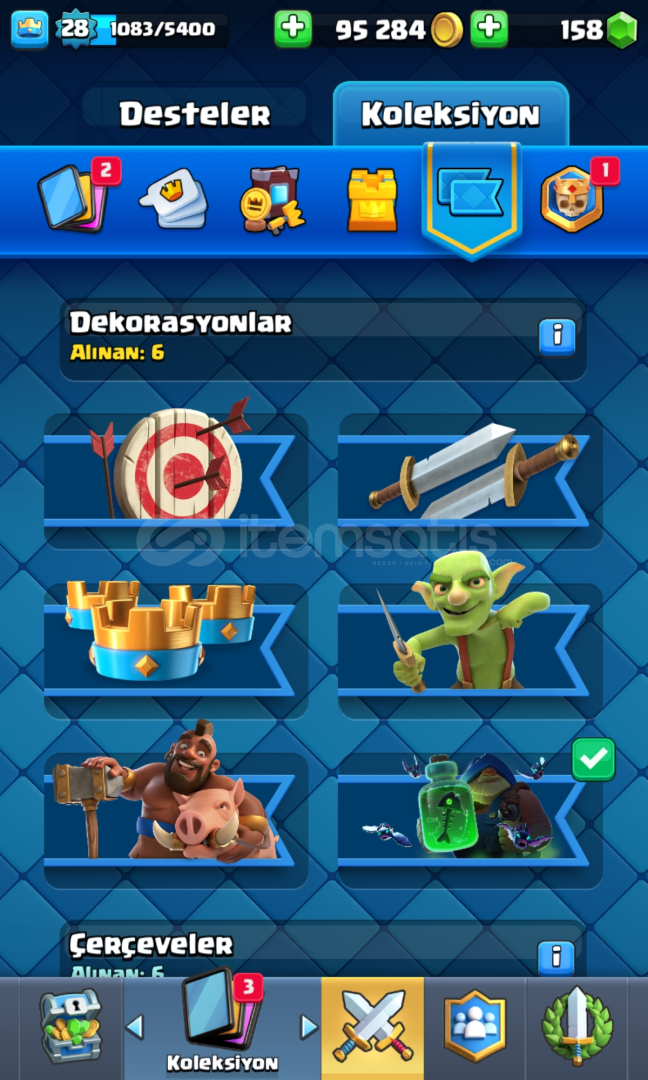Open the shop chest tab
This screenshot has width=648, height=1080.
71,1026
